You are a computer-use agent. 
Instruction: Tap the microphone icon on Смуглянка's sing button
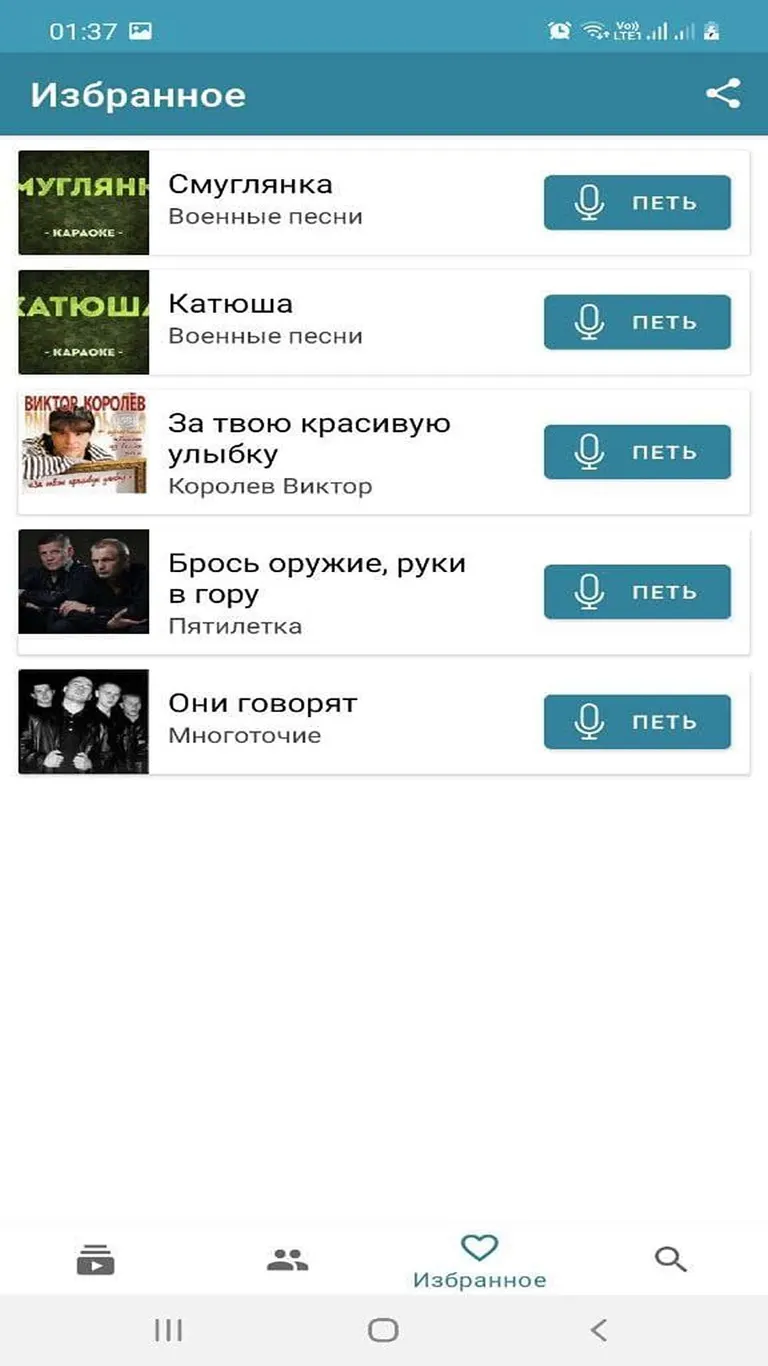click(x=590, y=201)
